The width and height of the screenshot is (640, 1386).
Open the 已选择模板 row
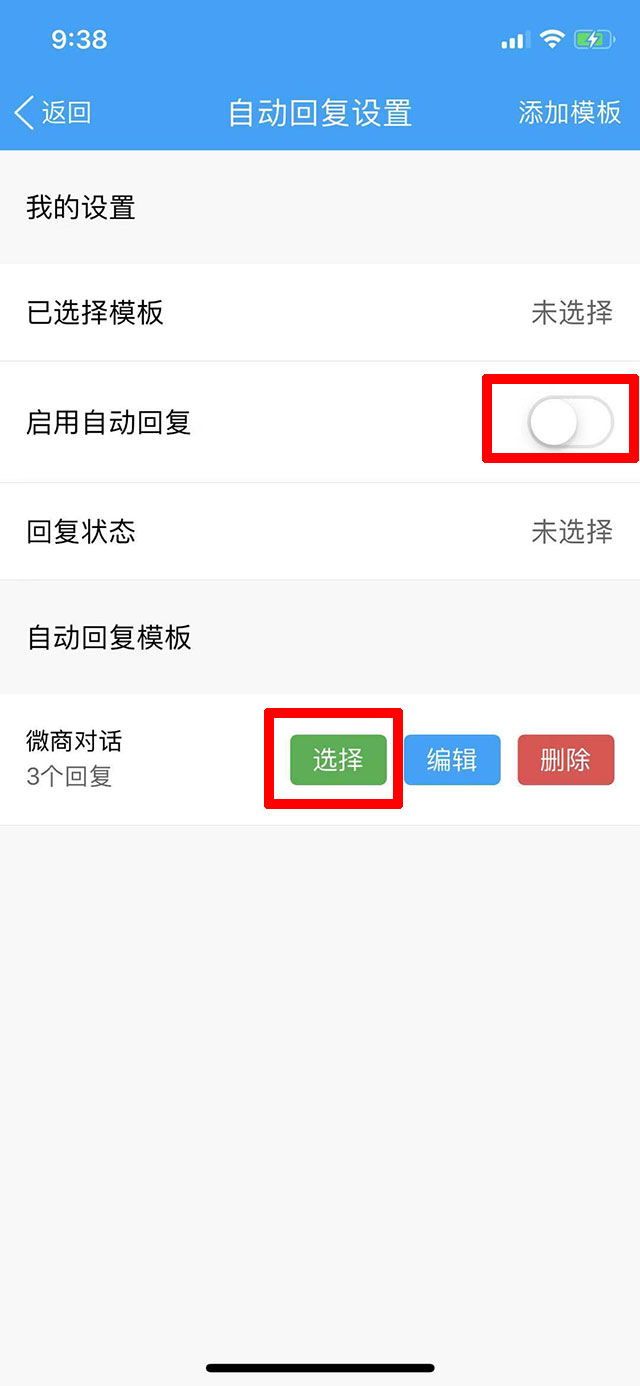point(320,313)
